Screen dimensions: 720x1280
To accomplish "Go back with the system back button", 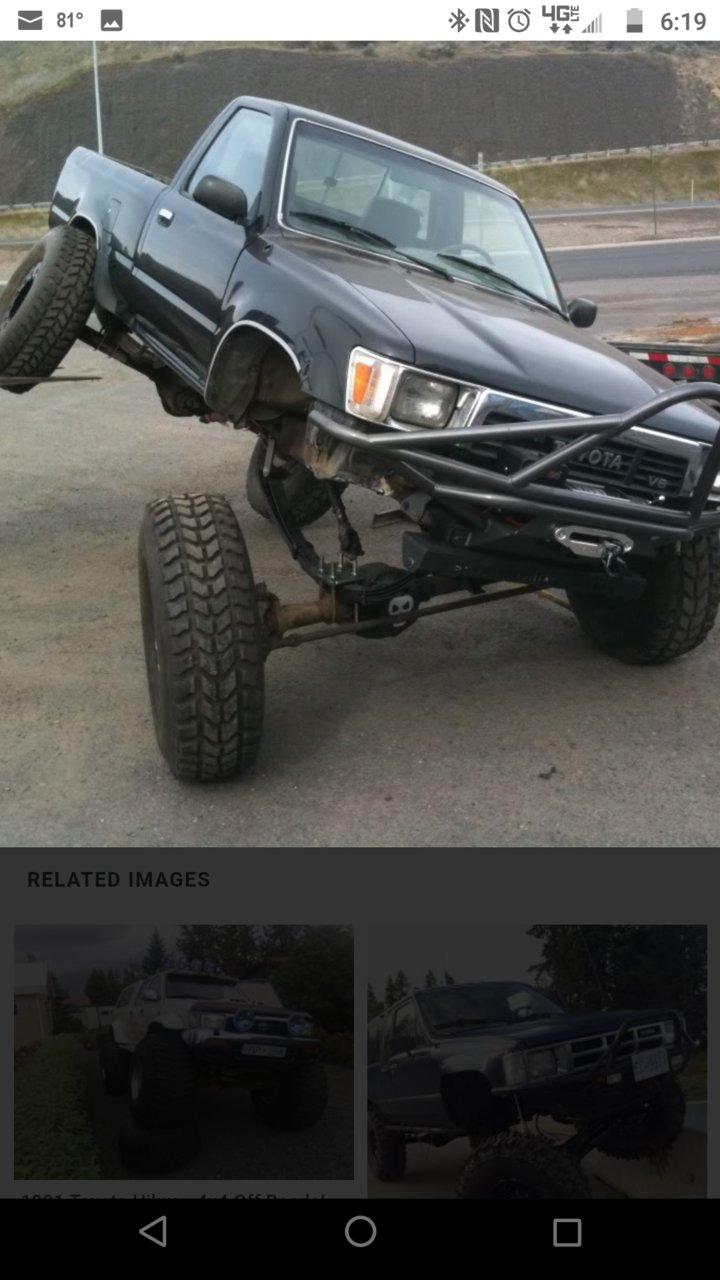I will click(153, 1232).
